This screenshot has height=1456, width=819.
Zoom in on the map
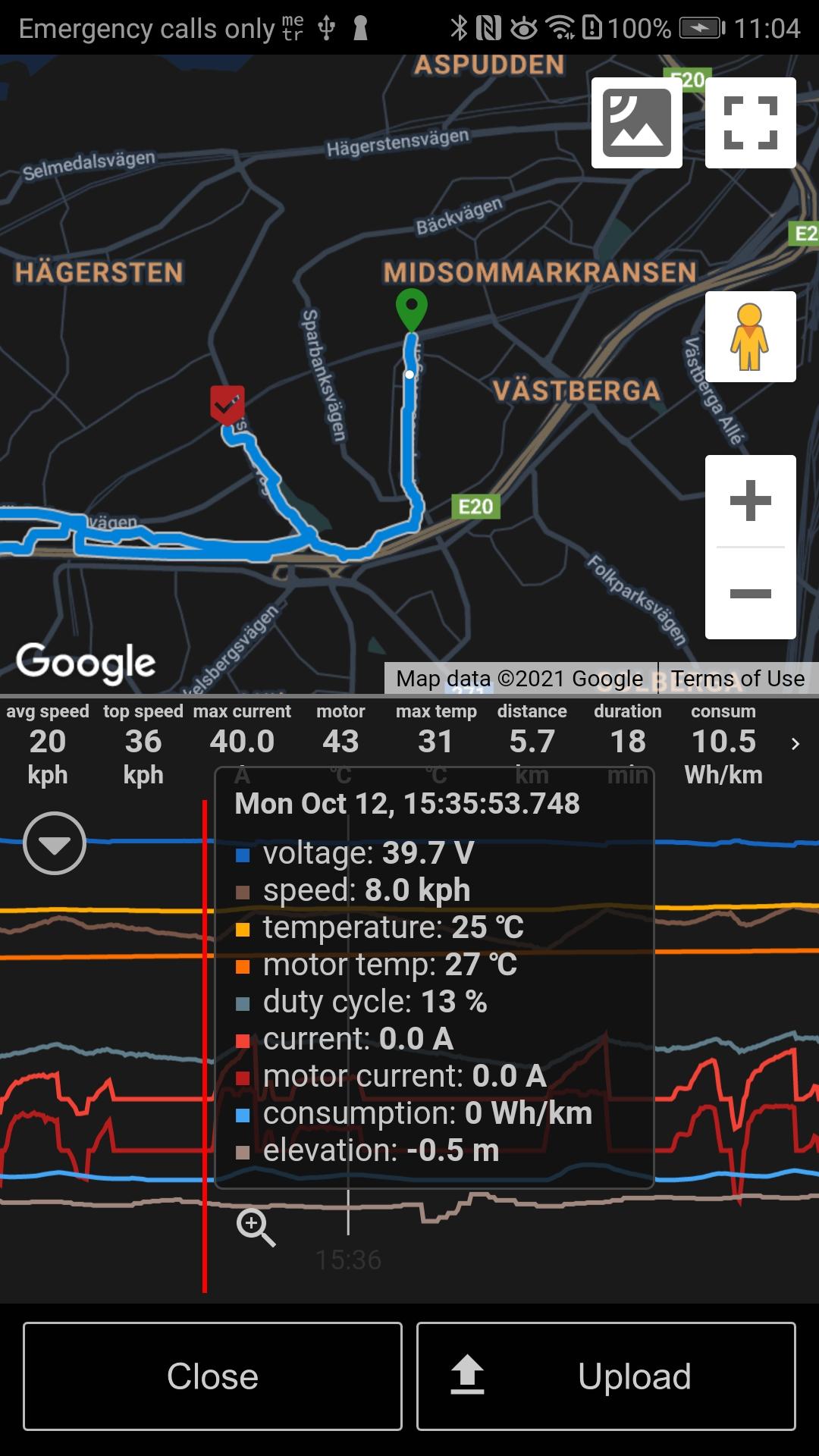pos(751,500)
